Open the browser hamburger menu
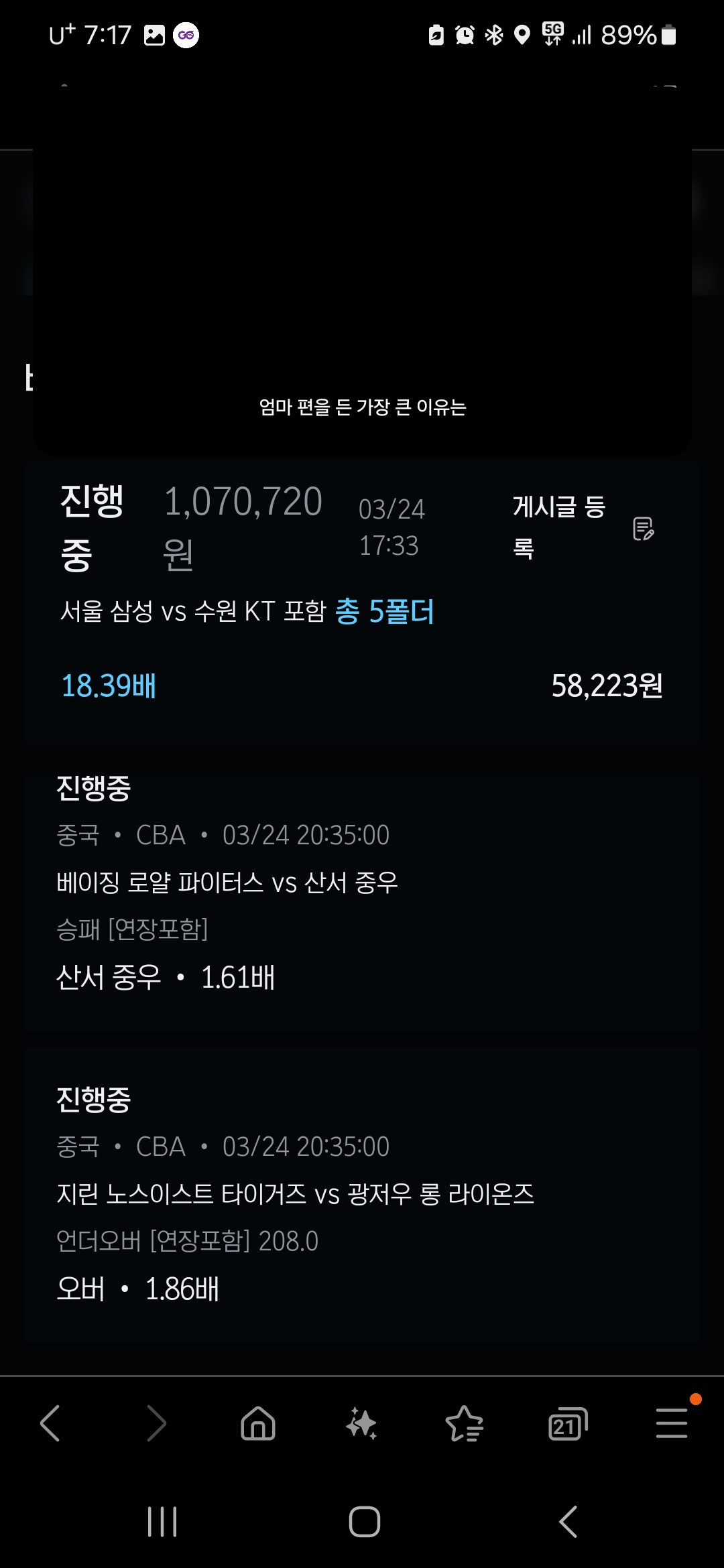Image resolution: width=724 pixels, height=1568 pixels. [671, 1423]
